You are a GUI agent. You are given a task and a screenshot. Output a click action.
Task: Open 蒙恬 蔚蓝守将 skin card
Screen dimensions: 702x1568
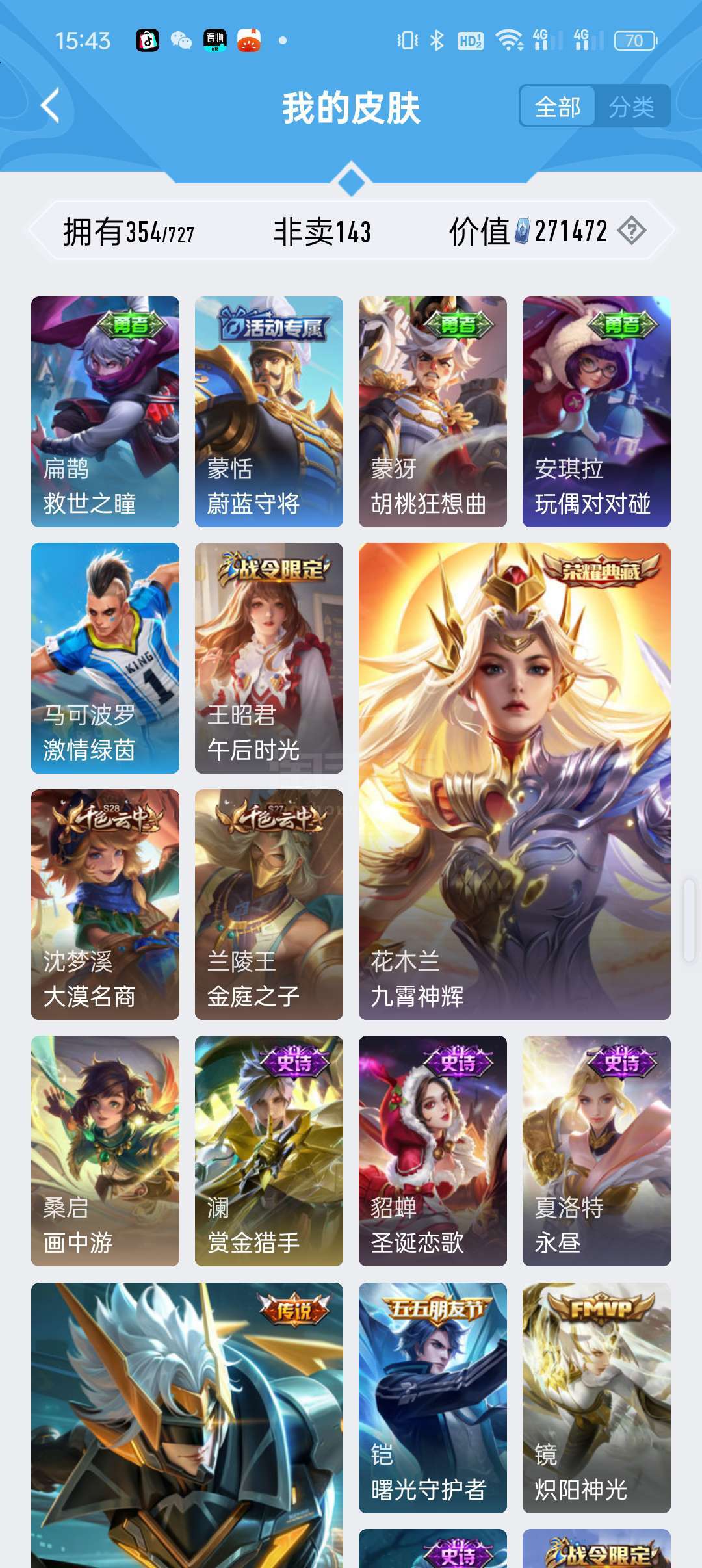coord(269,412)
